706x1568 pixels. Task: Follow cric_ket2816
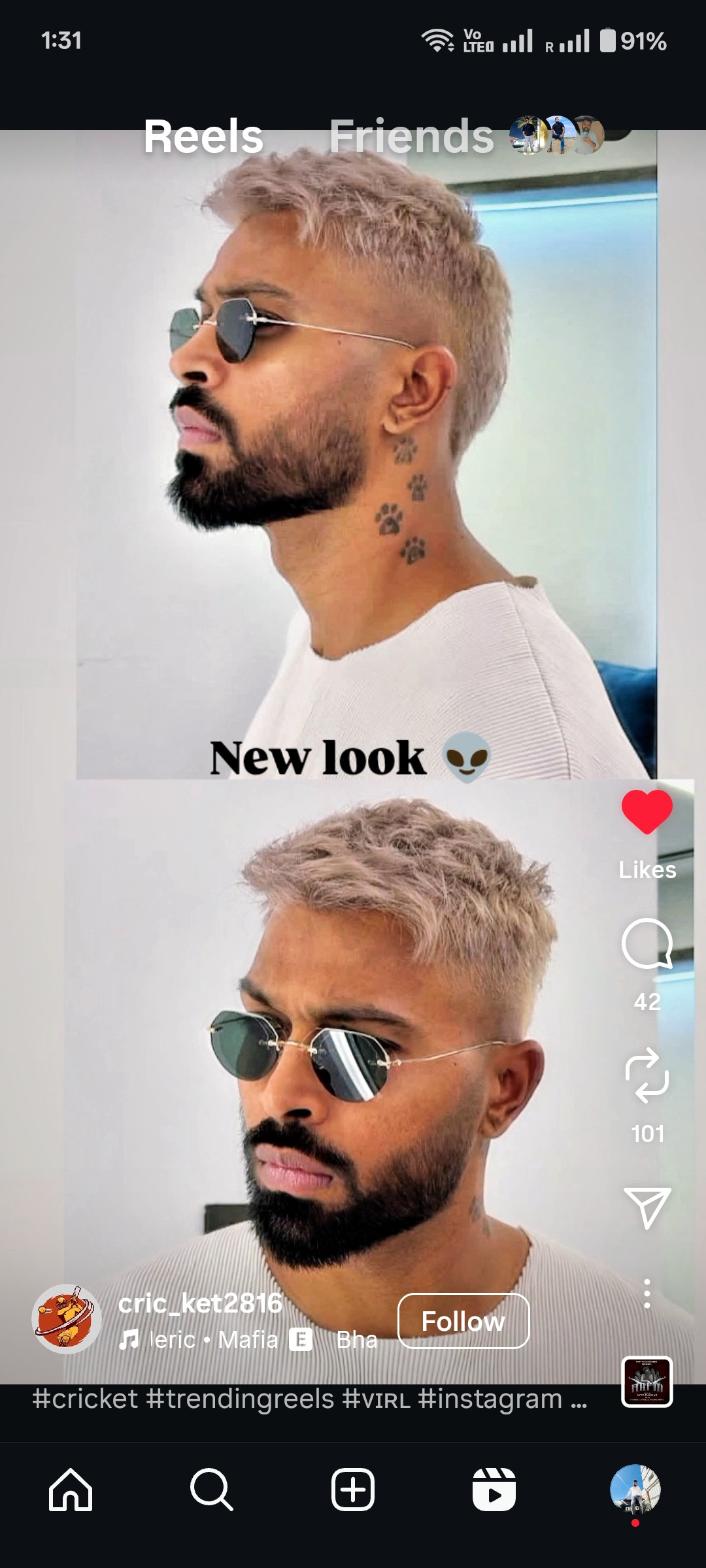[x=463, y=1321]
